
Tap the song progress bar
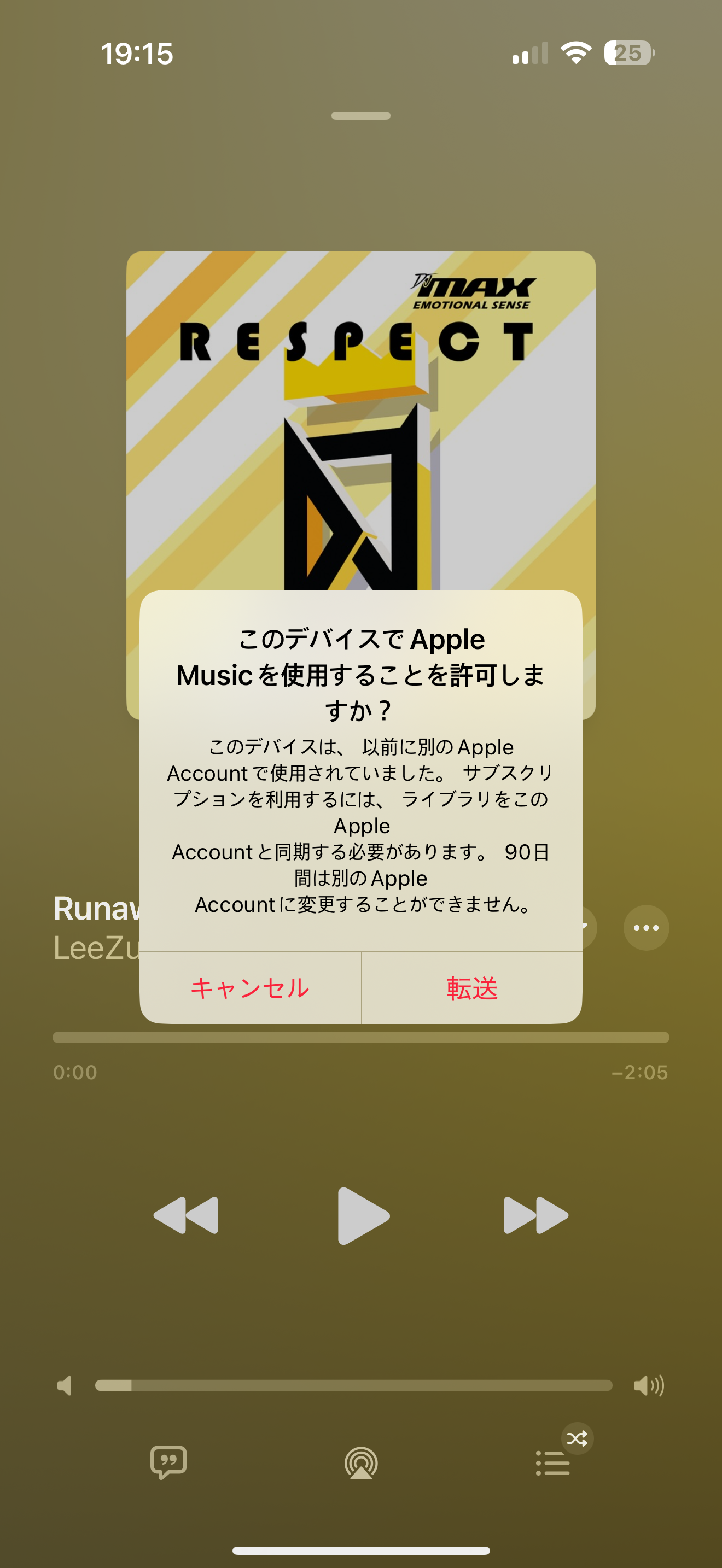pyautogui.click(x=360, y=1037)
